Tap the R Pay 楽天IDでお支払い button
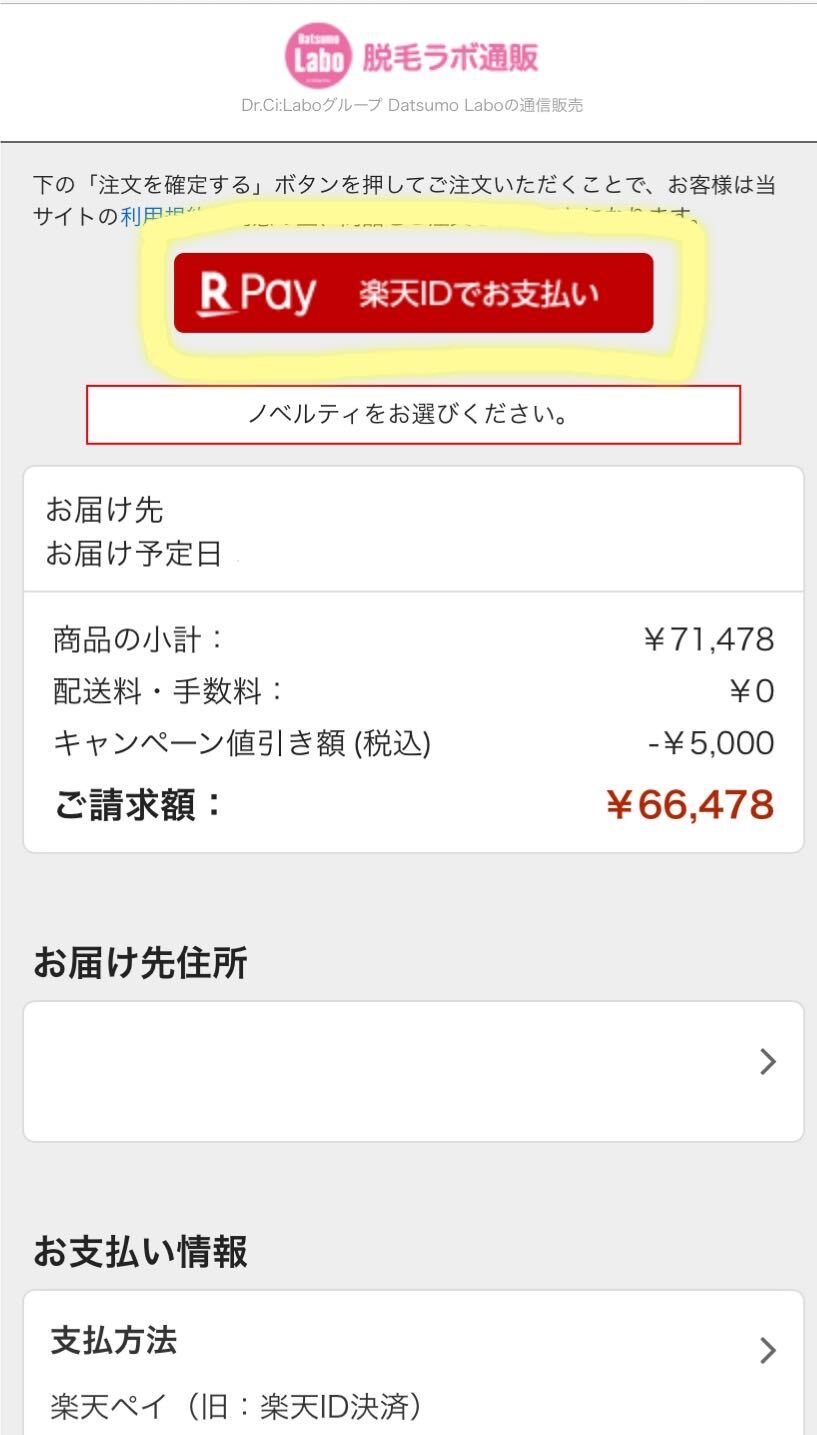817x1435 pixels. click(413, 293)
